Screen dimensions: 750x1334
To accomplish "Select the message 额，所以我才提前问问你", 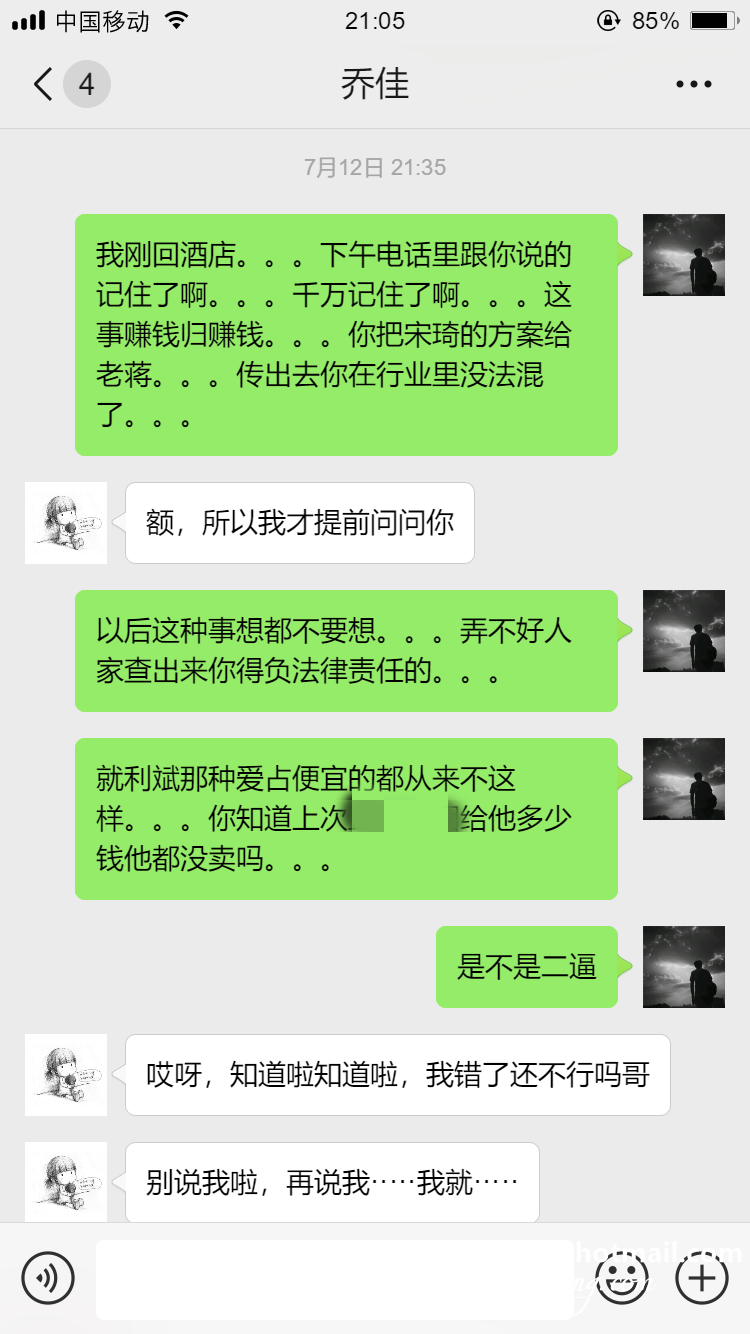I will click(299, 521).
